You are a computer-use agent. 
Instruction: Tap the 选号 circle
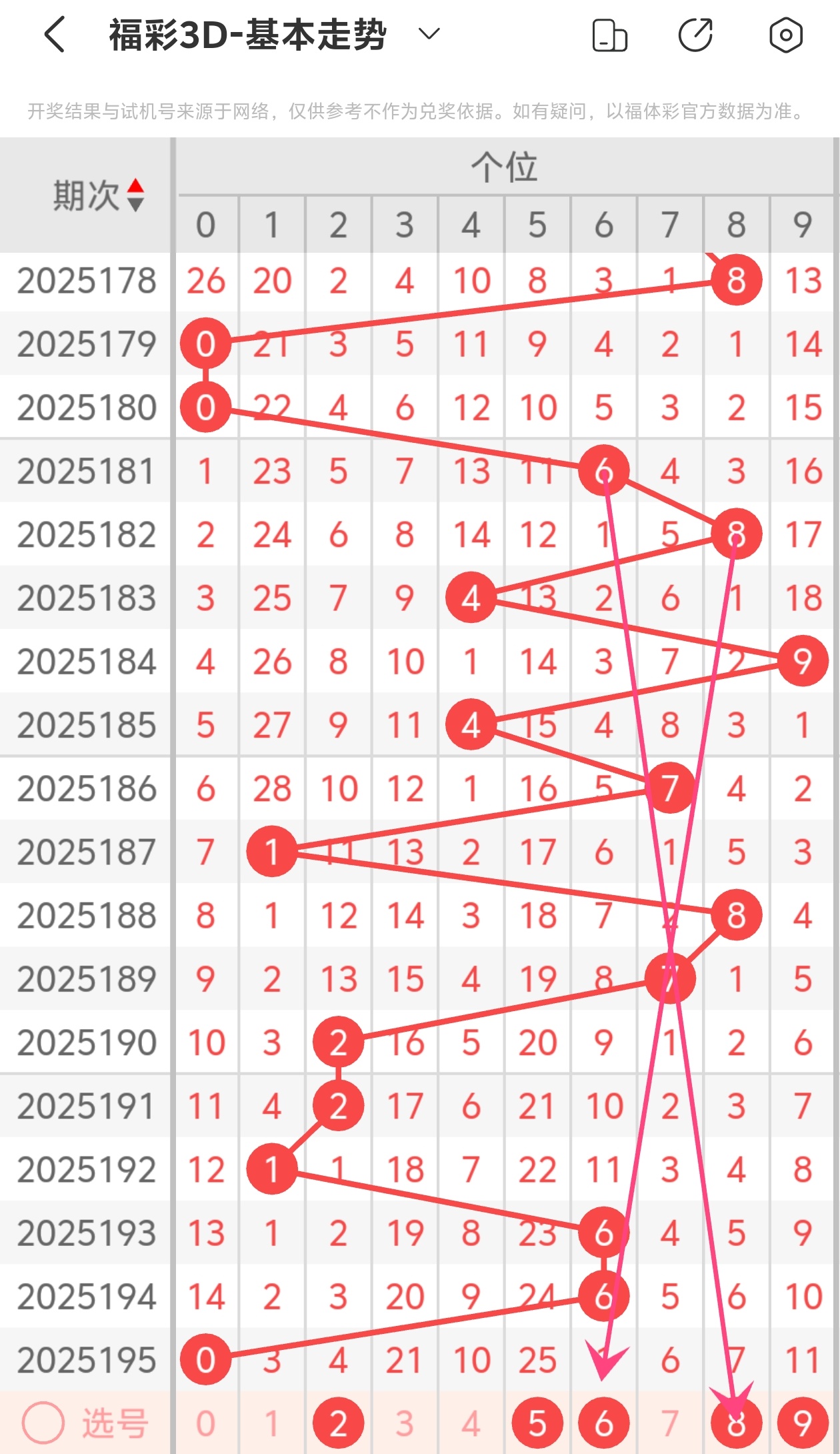coord(43,1423)
